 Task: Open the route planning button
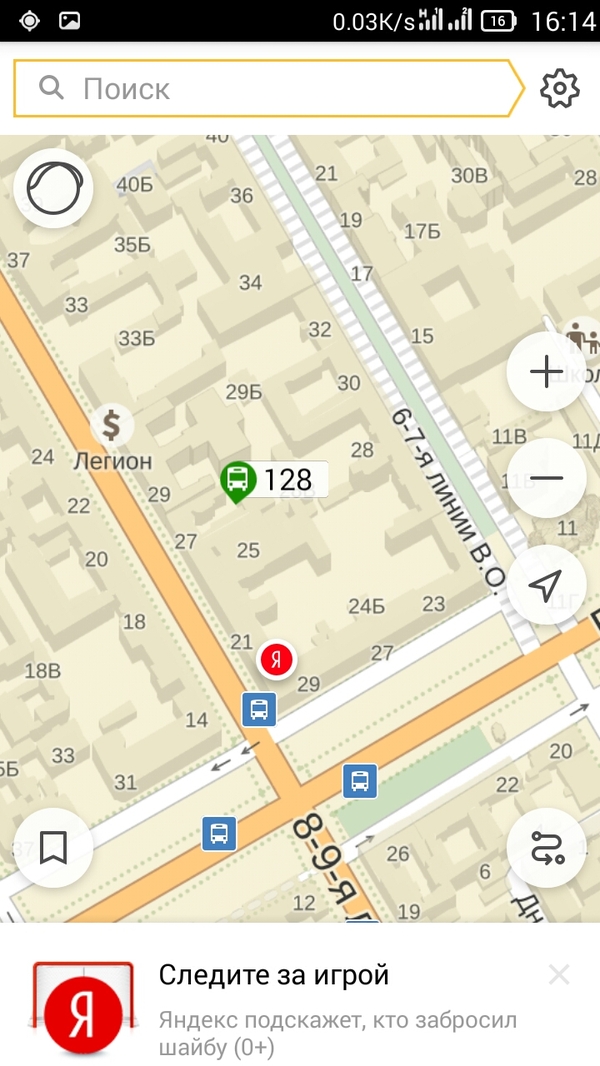point(546,848)
